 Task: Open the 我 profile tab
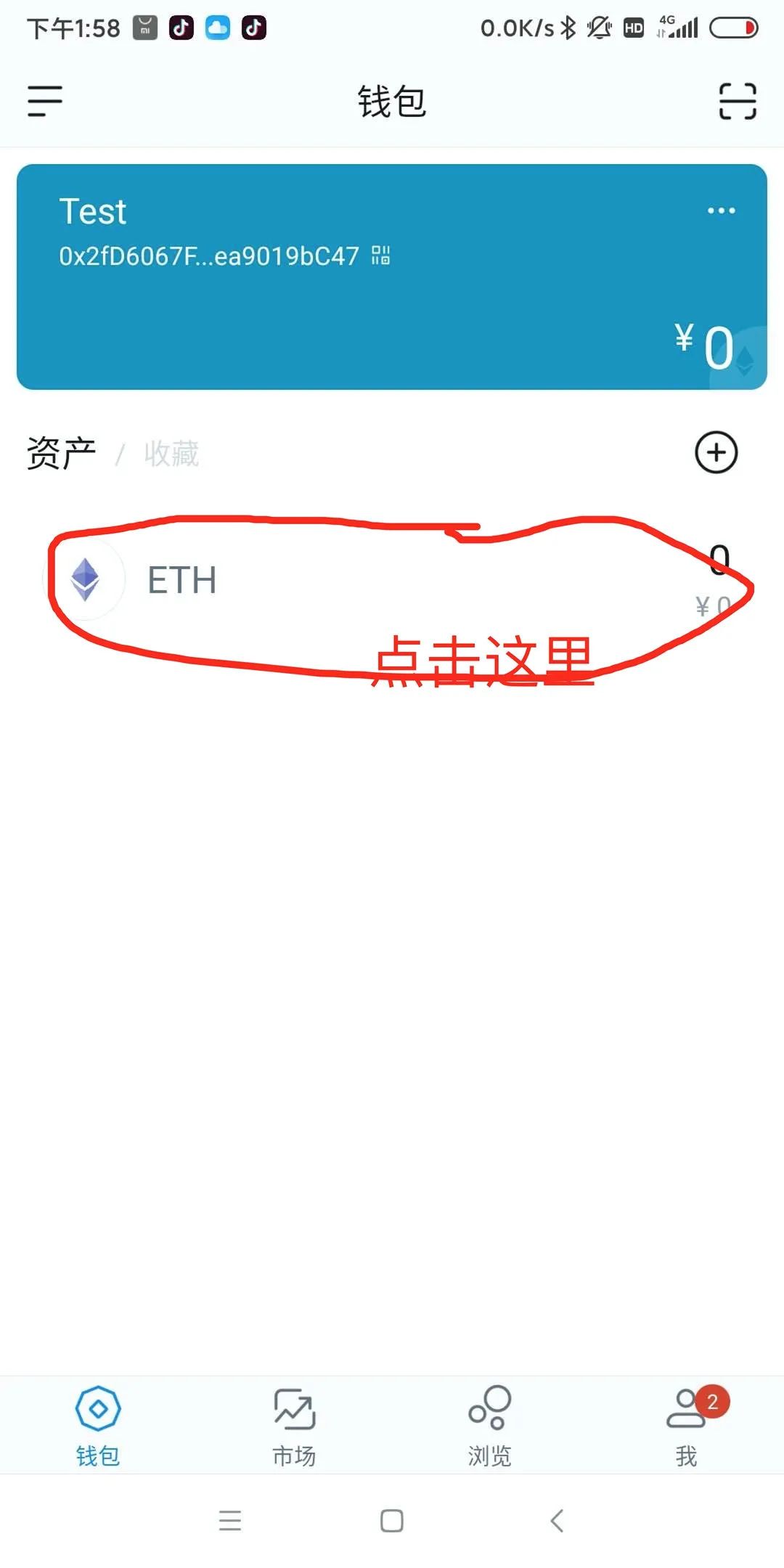pos(686,1426)
